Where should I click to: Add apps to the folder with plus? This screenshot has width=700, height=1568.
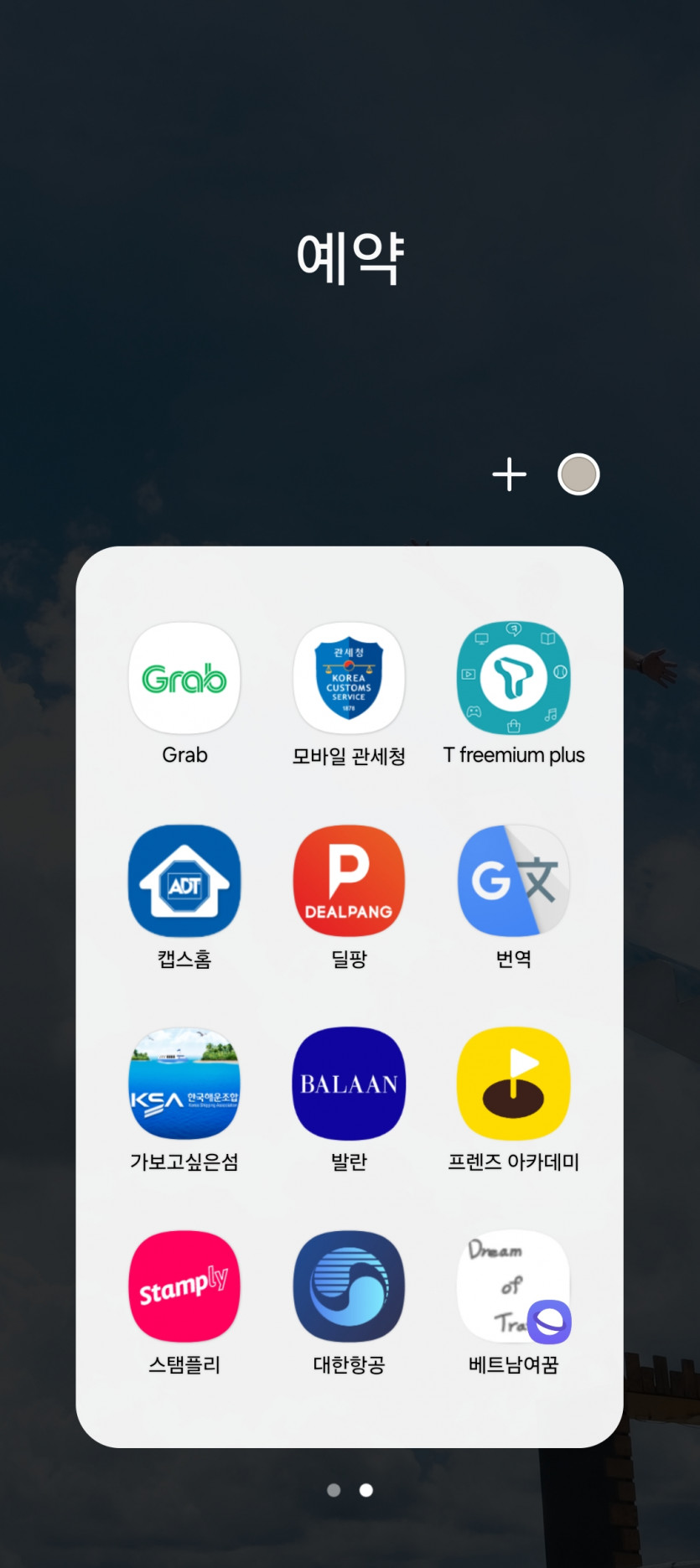509,474
